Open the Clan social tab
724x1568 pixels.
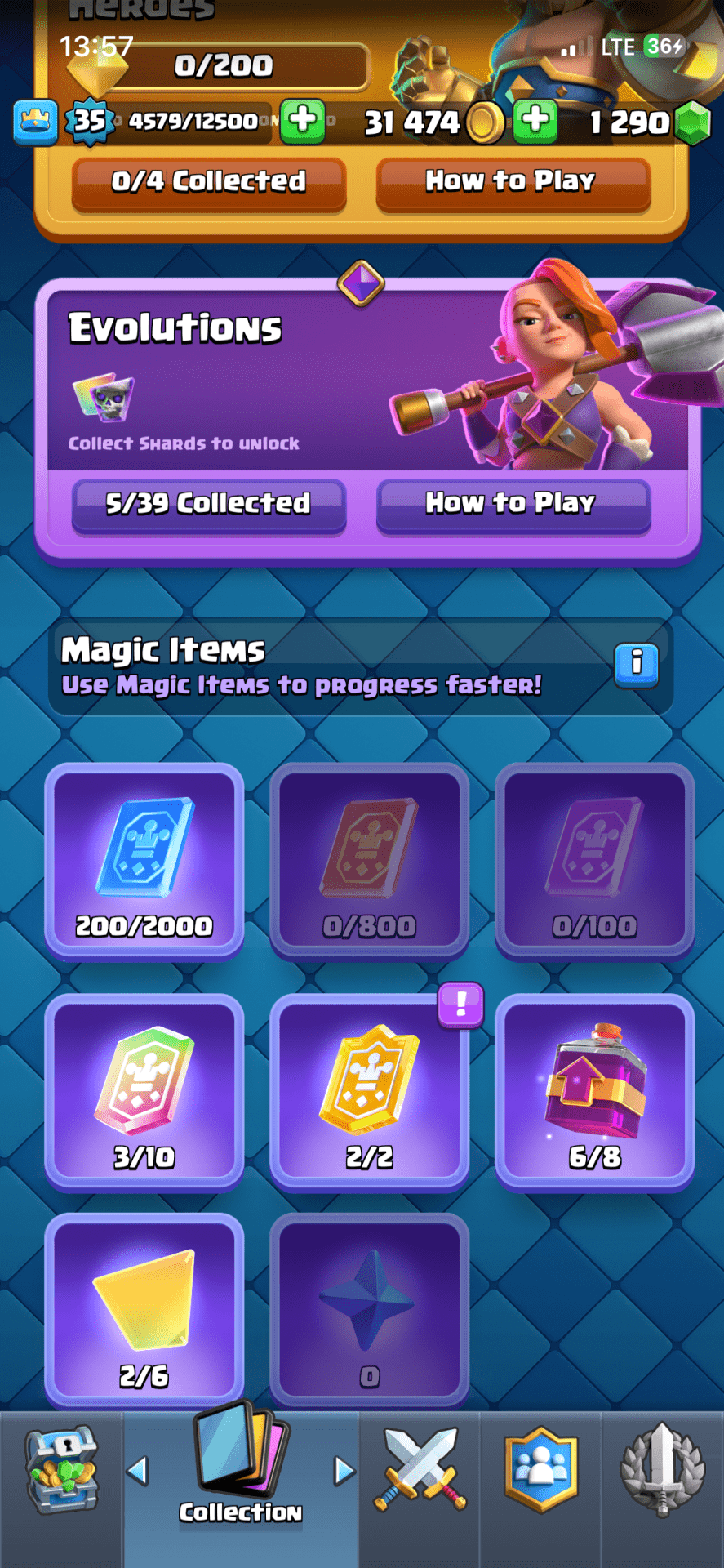pyautogui.click(x=540, y=1470)
